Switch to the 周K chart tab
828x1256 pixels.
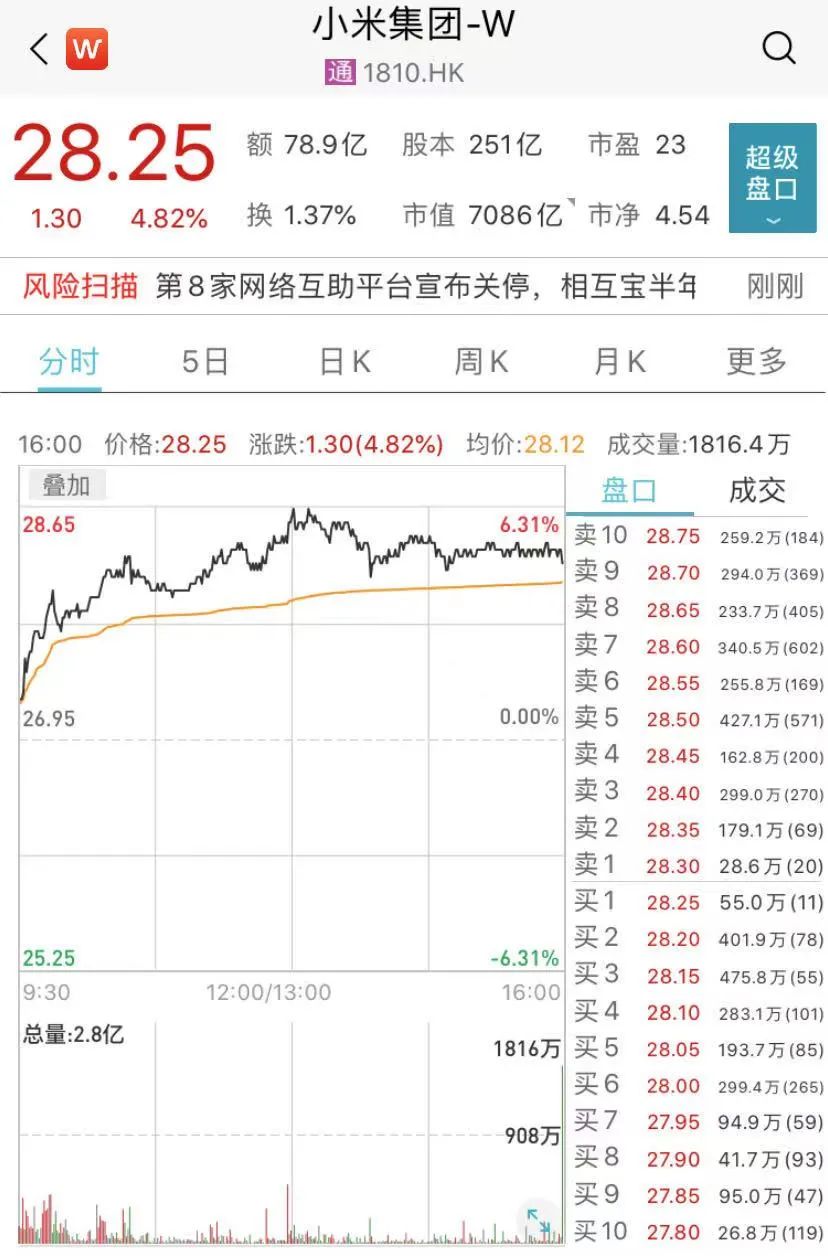(480, 361)
